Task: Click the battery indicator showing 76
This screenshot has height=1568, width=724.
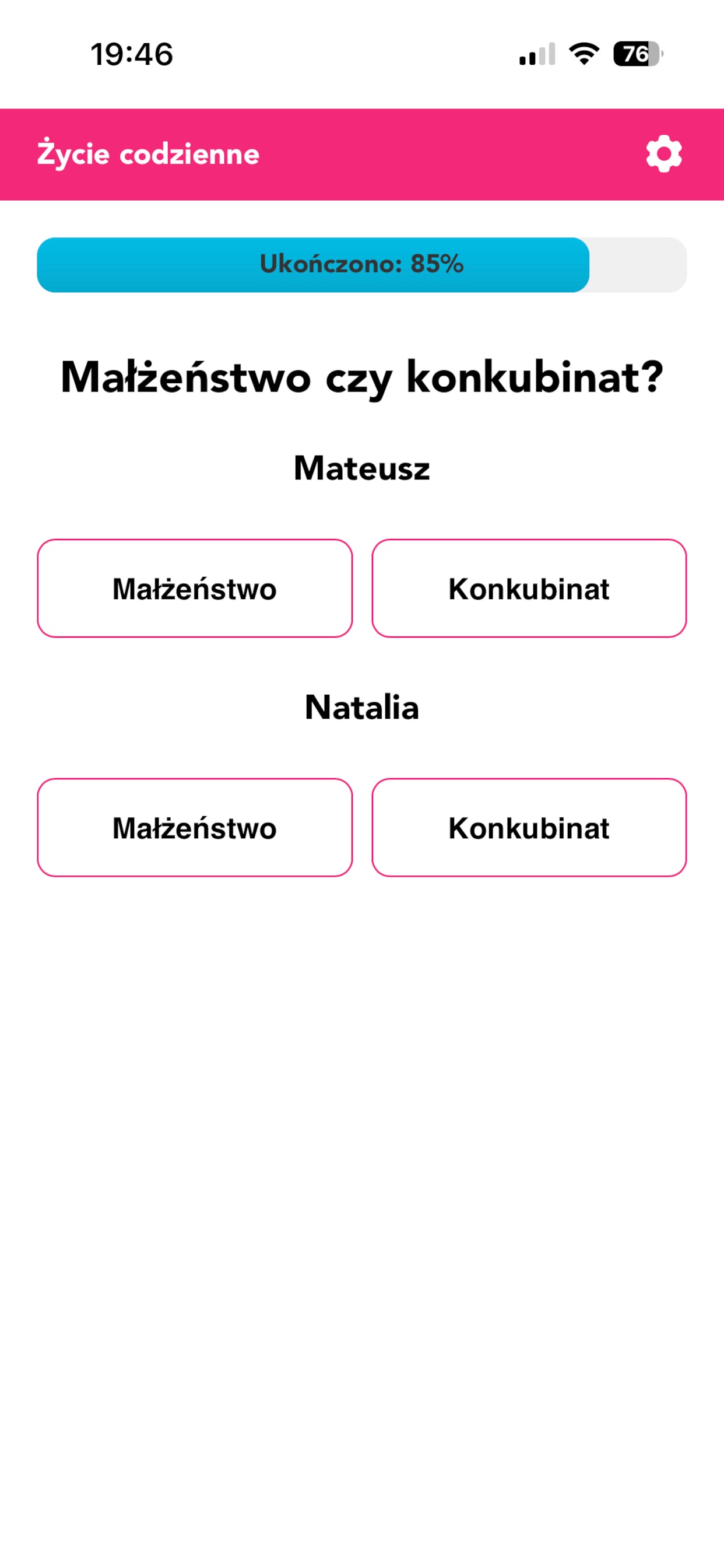Action: click(638, 55)
